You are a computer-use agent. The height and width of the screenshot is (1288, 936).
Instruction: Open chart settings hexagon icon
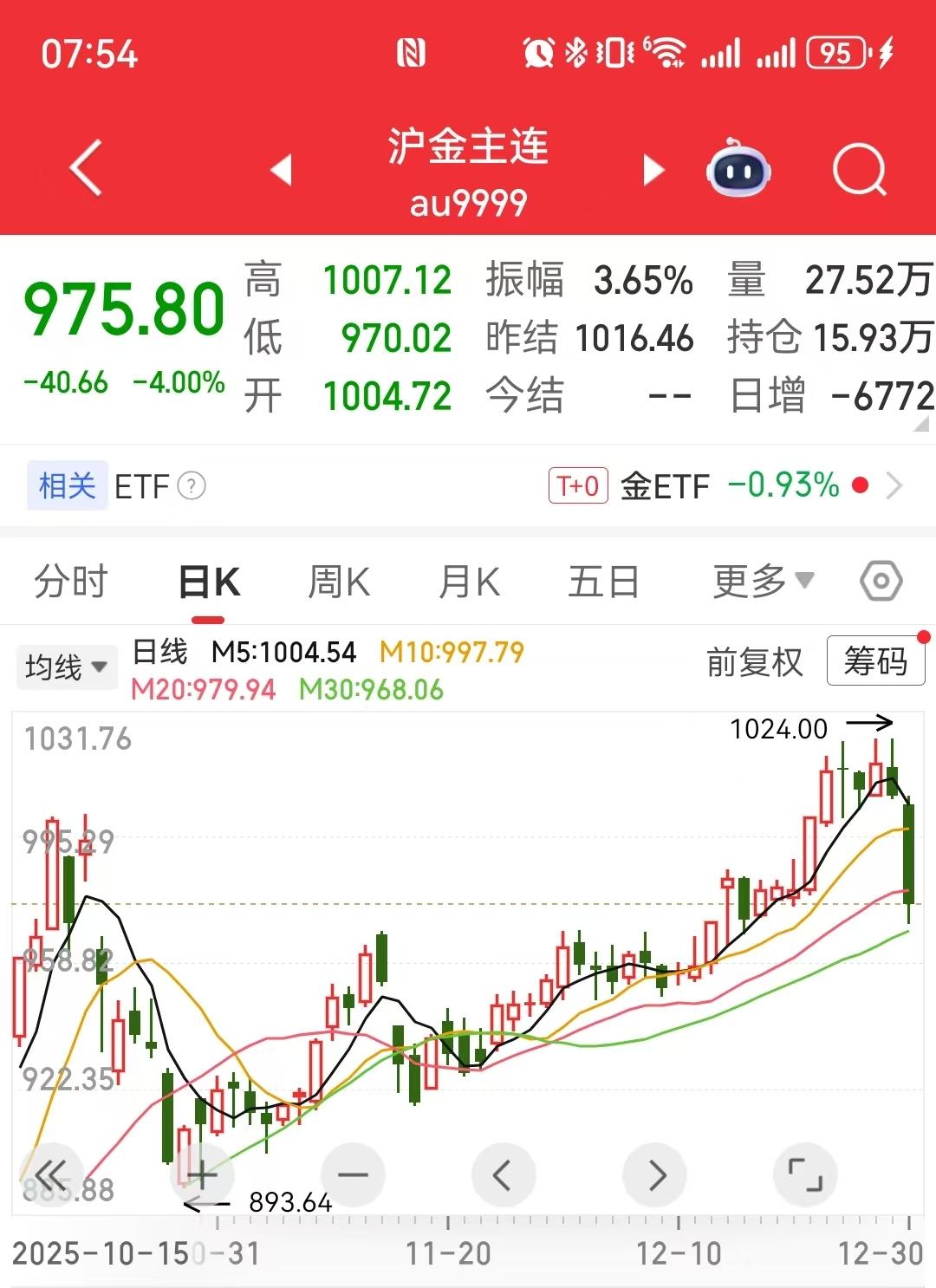[881, 581]
